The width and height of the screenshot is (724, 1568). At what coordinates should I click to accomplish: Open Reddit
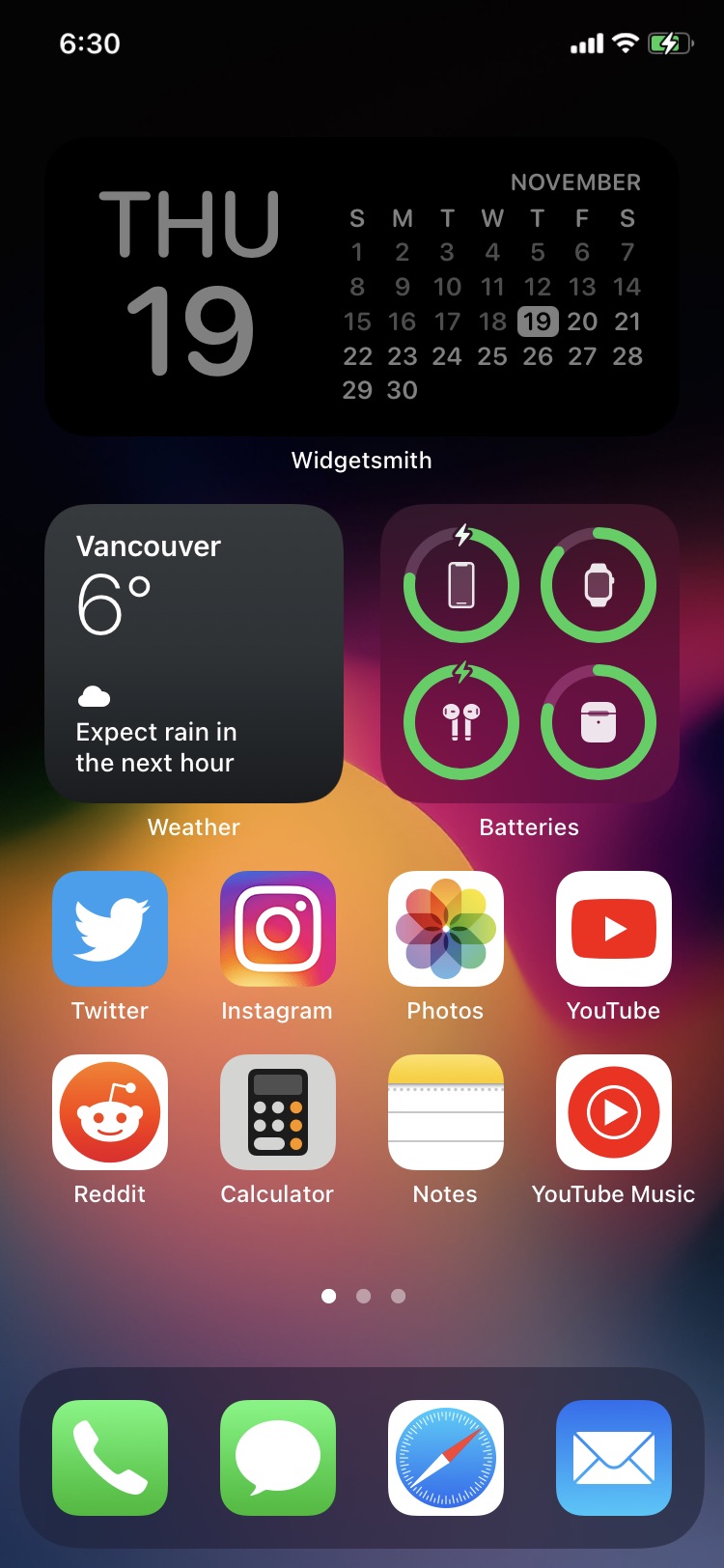[110, 1112]
